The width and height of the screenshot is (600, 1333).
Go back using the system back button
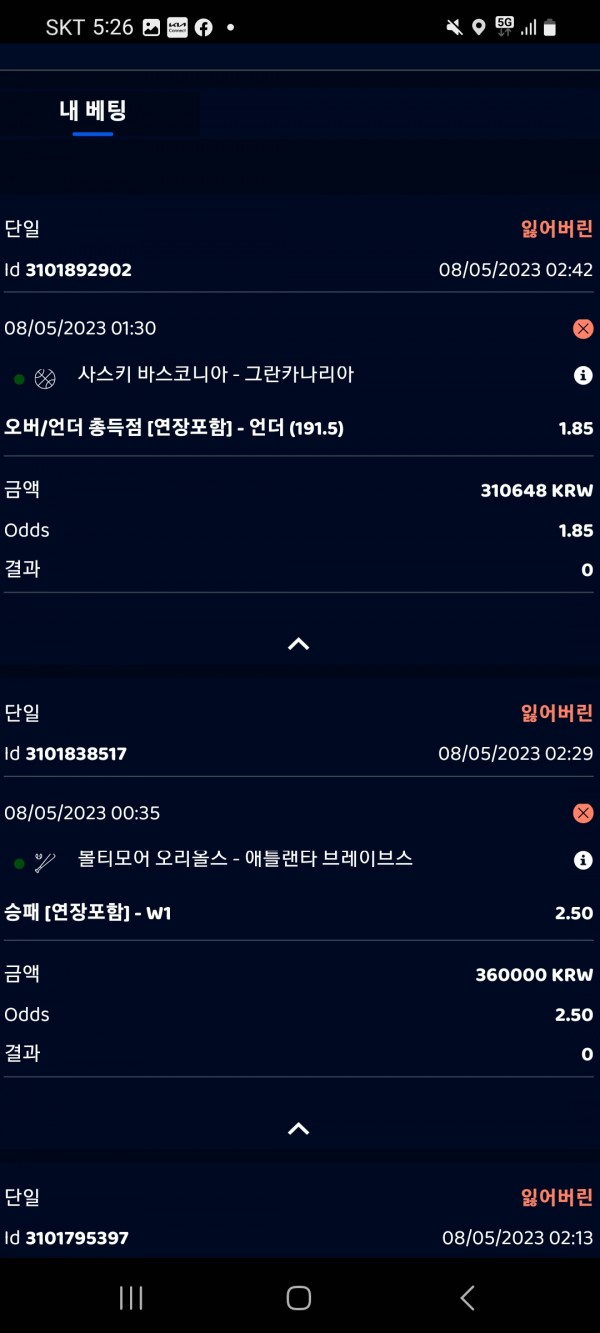(467, 1297)
